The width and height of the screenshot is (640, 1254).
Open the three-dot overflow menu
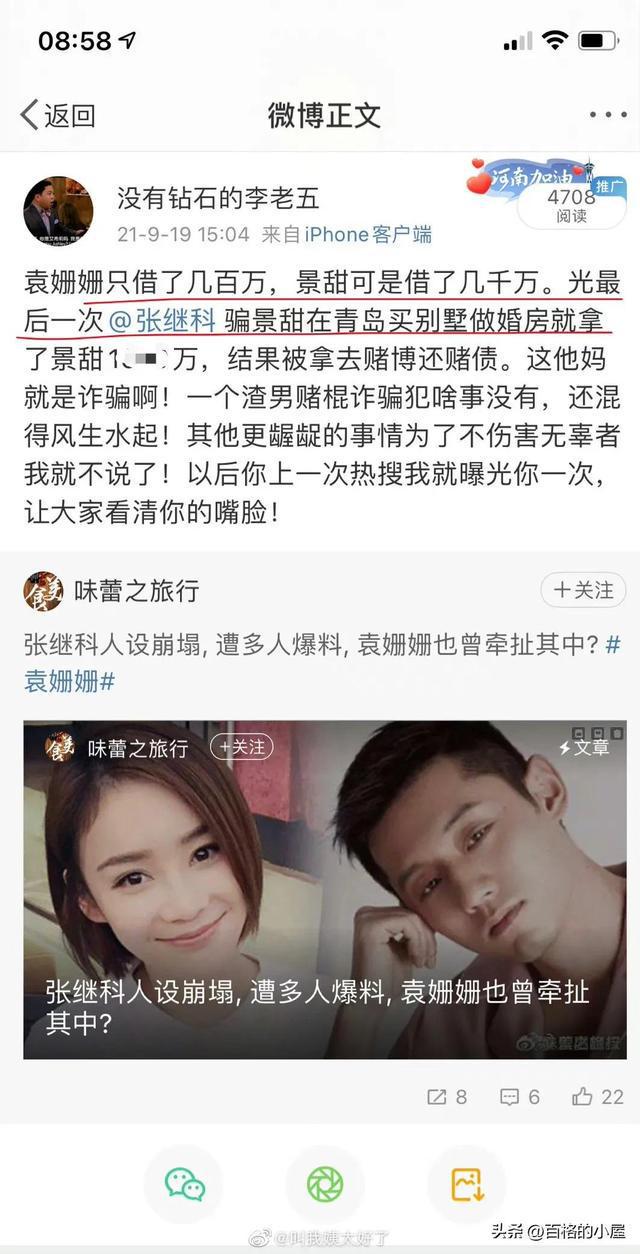[x=606, y=115]
